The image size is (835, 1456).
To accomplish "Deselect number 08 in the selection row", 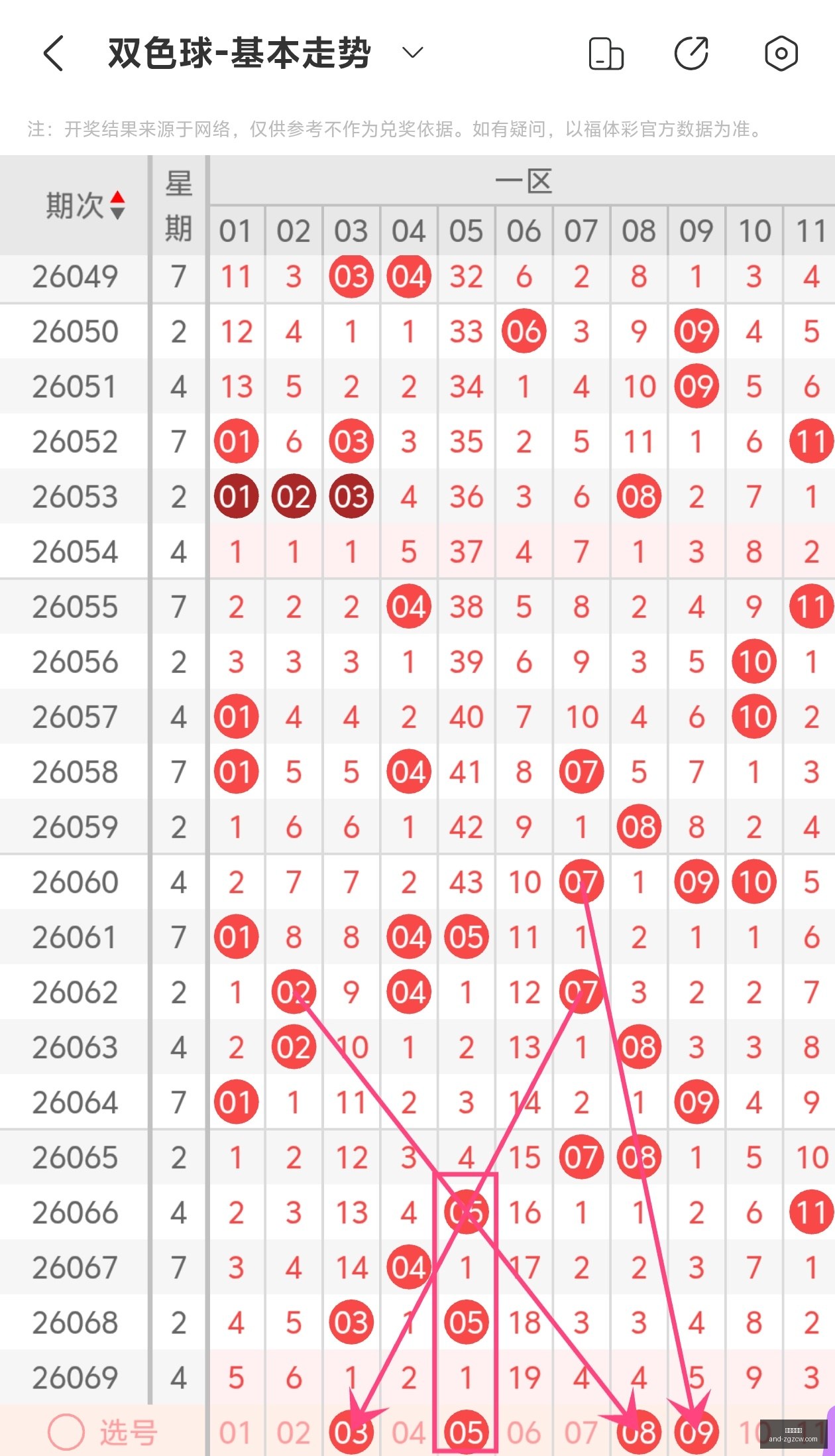I will tap(639, 1433).
